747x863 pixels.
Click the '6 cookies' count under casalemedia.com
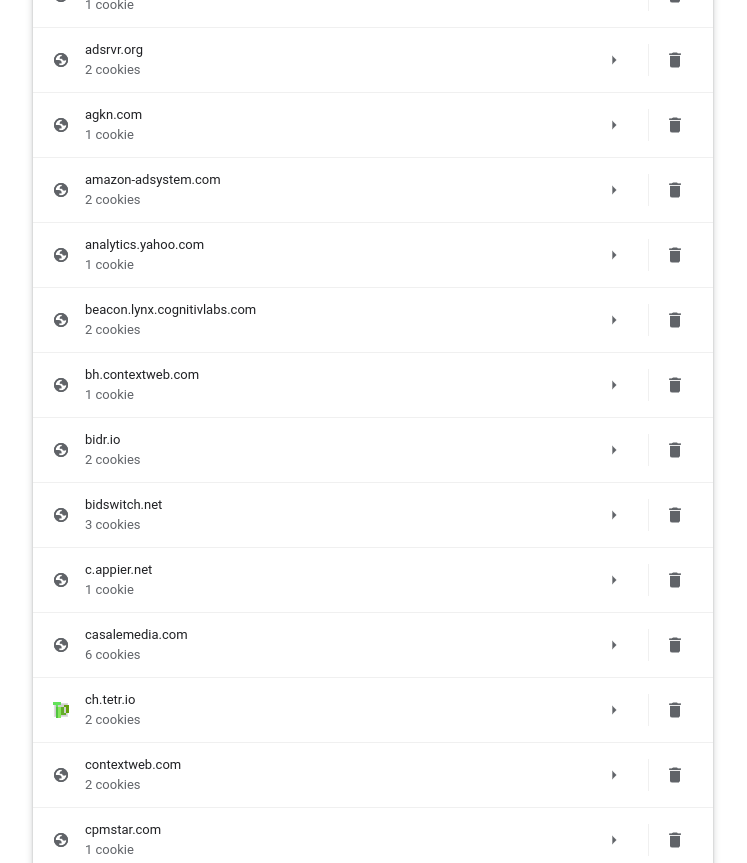[113, 654]
